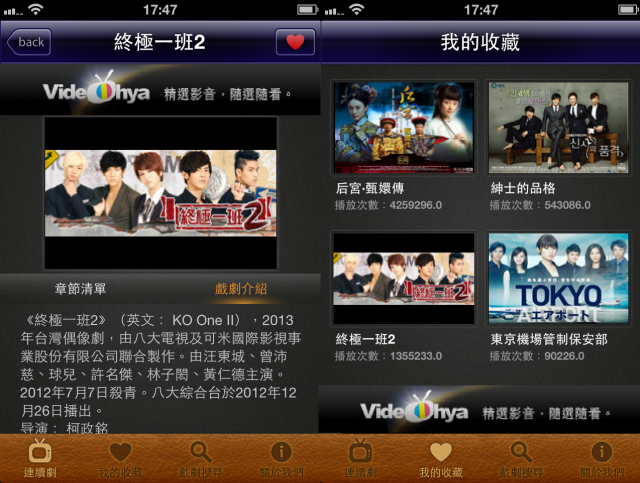Viewport: 640px width, 483px height.
Task: Open 連續劇 tab on 我的收藏 screen
Action: point(360,459)
